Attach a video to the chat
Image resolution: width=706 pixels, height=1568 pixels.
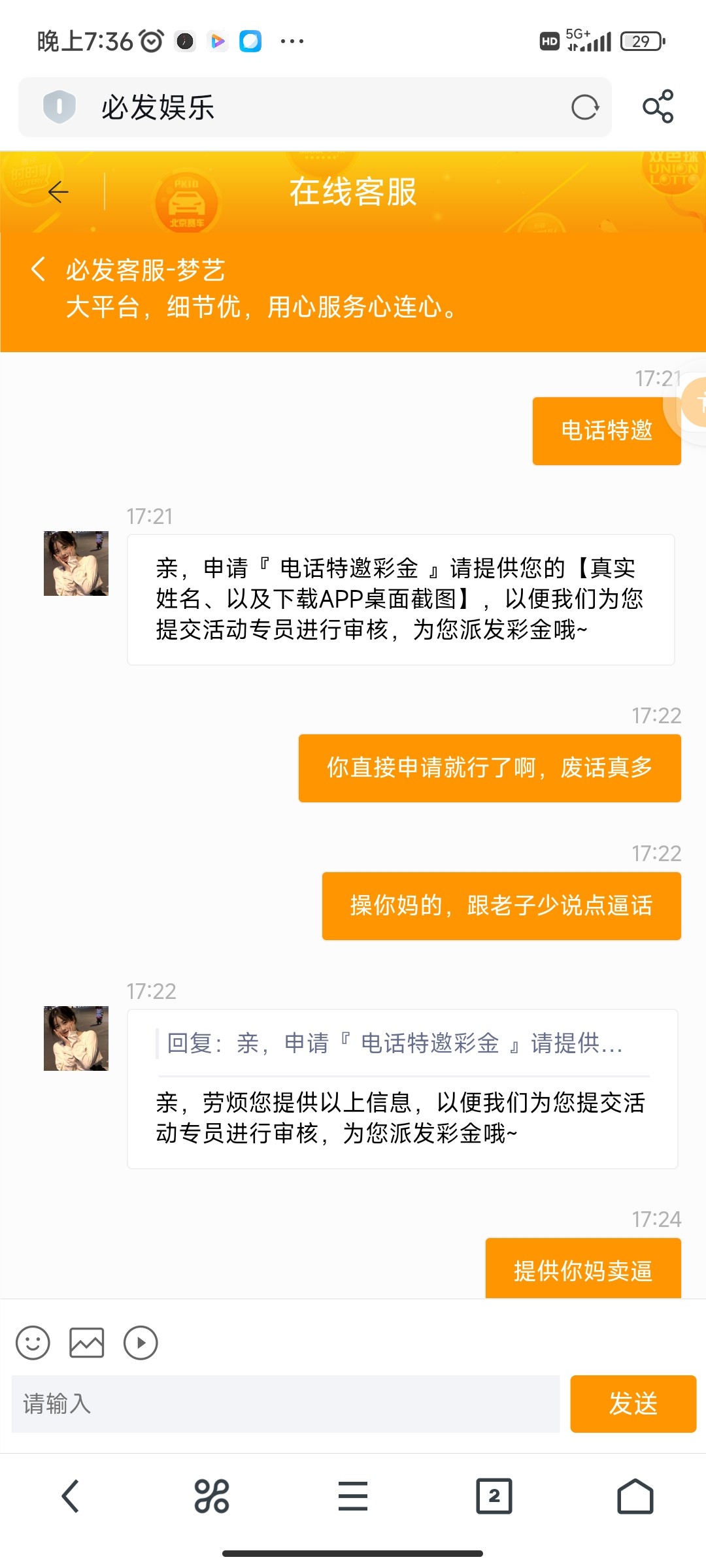click(141, 1343)
